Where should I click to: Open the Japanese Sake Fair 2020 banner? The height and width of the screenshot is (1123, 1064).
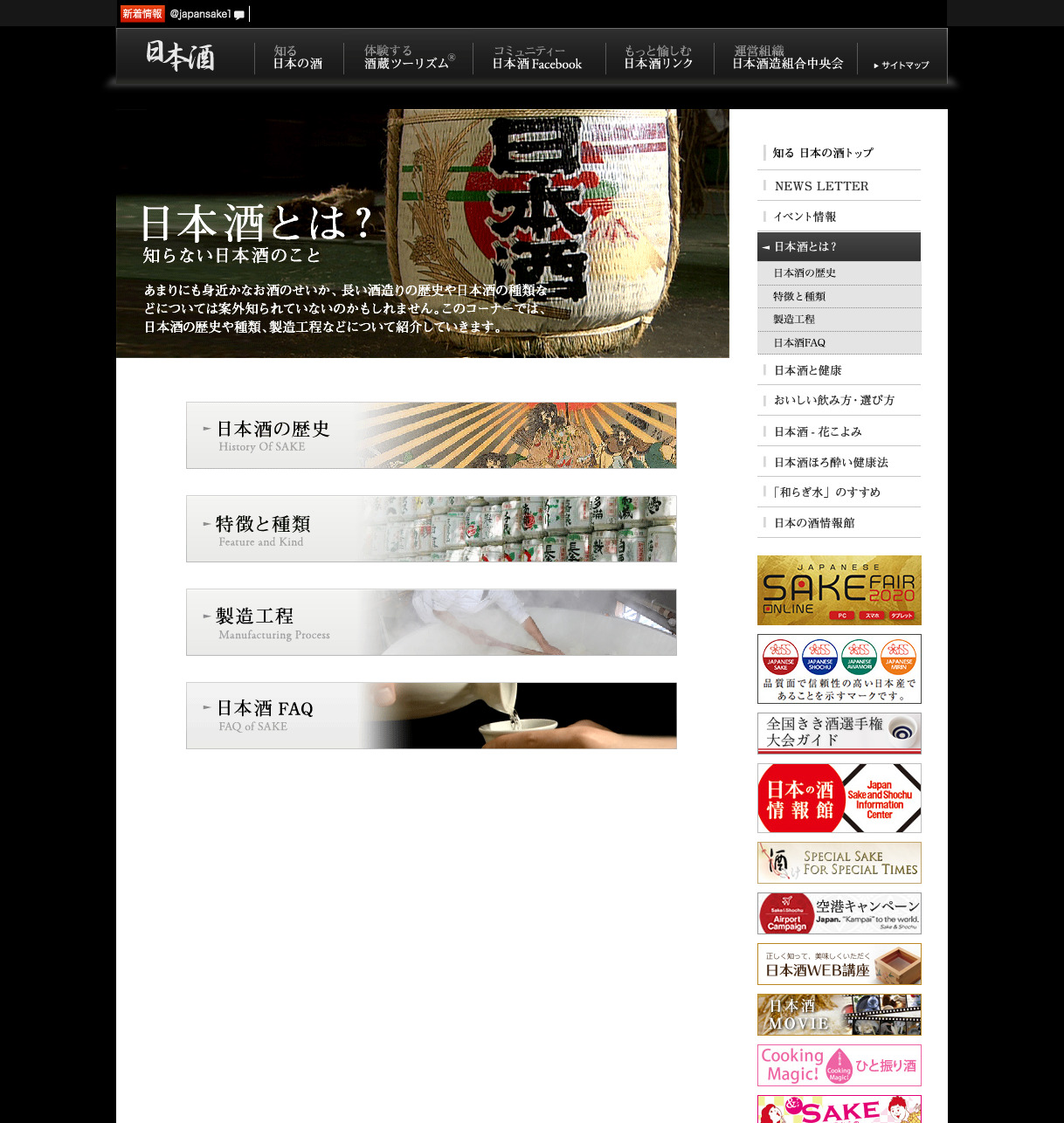[x=839, y=590]
